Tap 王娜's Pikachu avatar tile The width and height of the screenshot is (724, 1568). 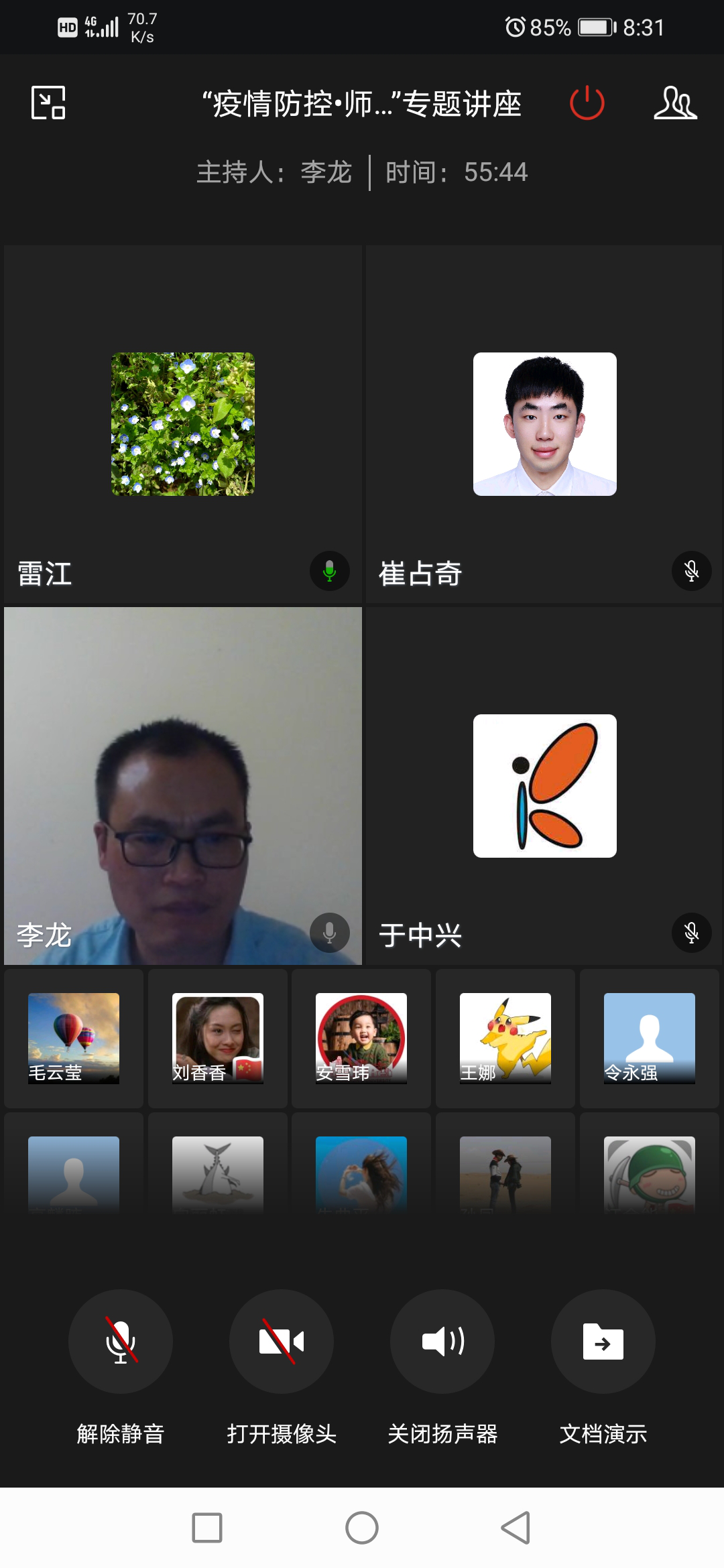point(505,1038)
